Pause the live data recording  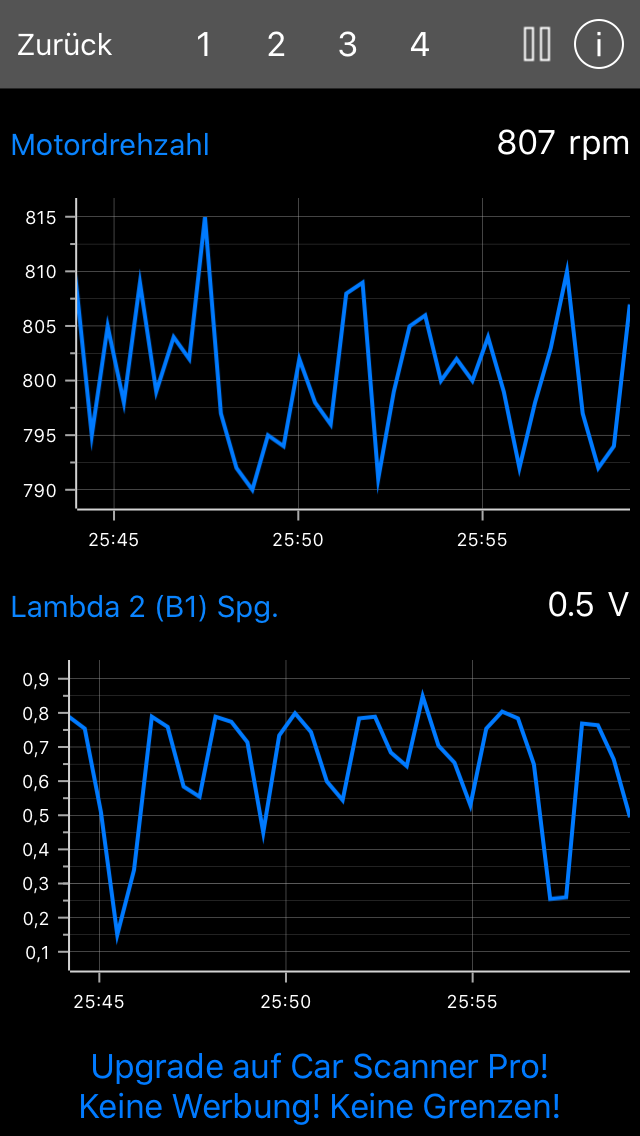(x=537, y=45)
